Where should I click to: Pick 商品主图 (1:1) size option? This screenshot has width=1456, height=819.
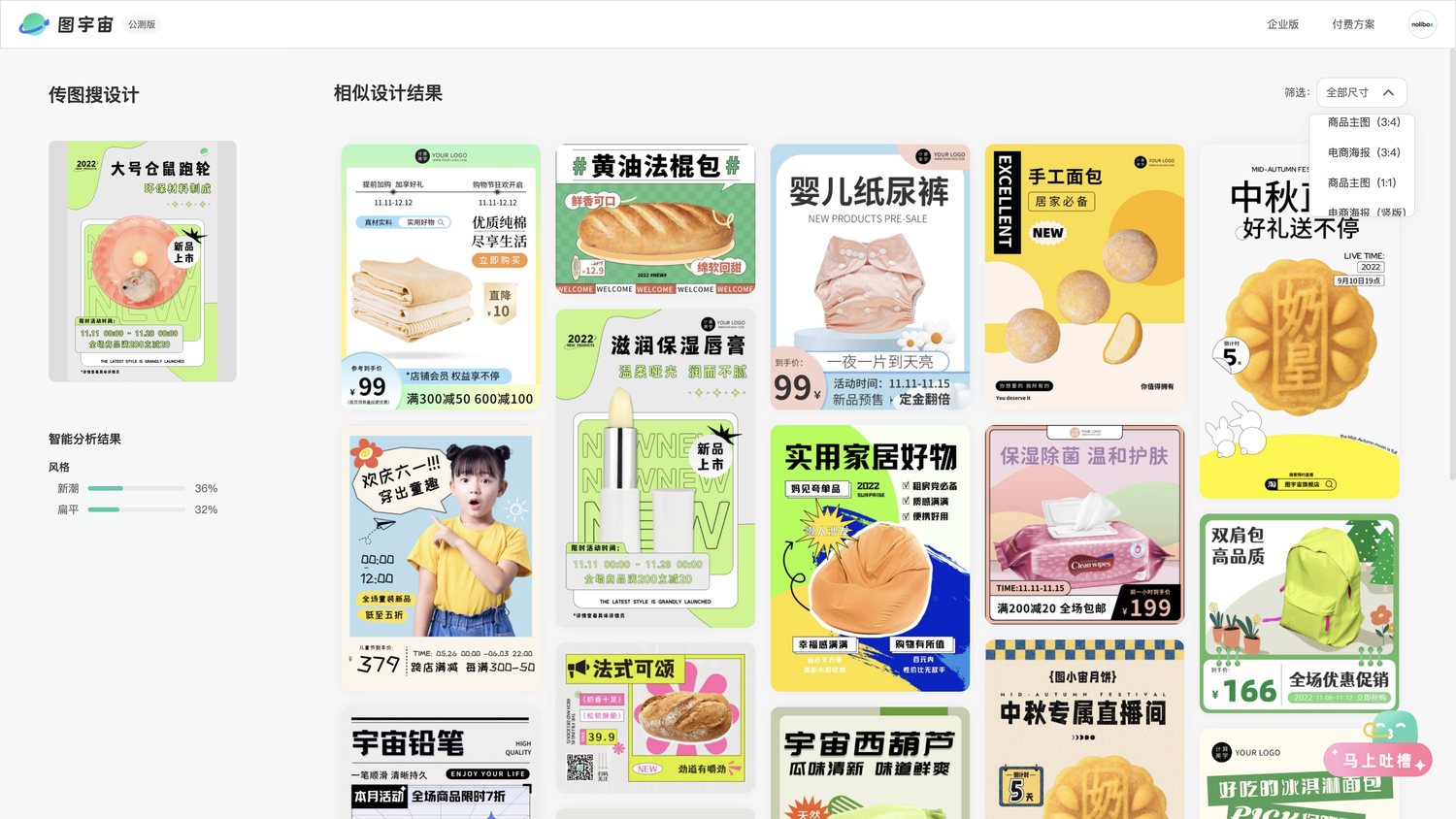(1361, 182)
